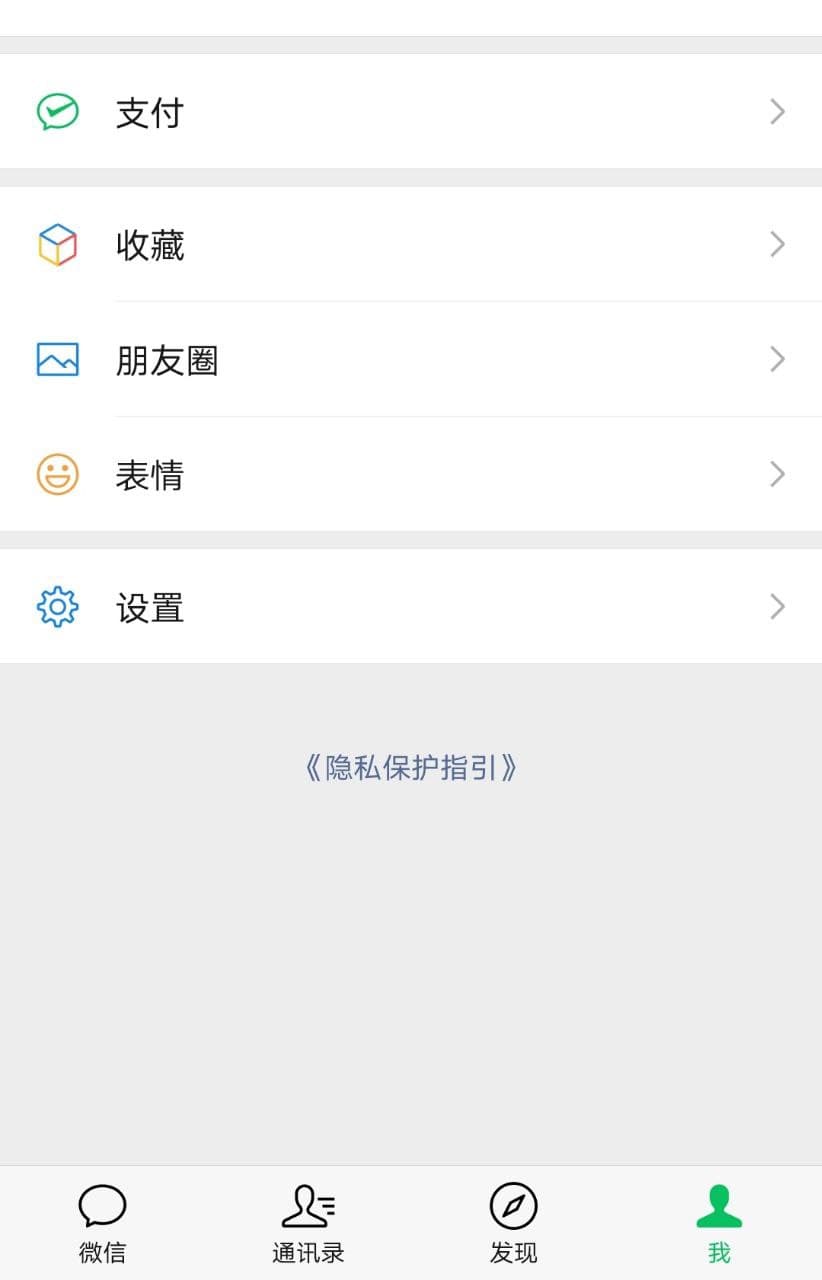Open 设置 (Settings)

[x=410, y=607]
